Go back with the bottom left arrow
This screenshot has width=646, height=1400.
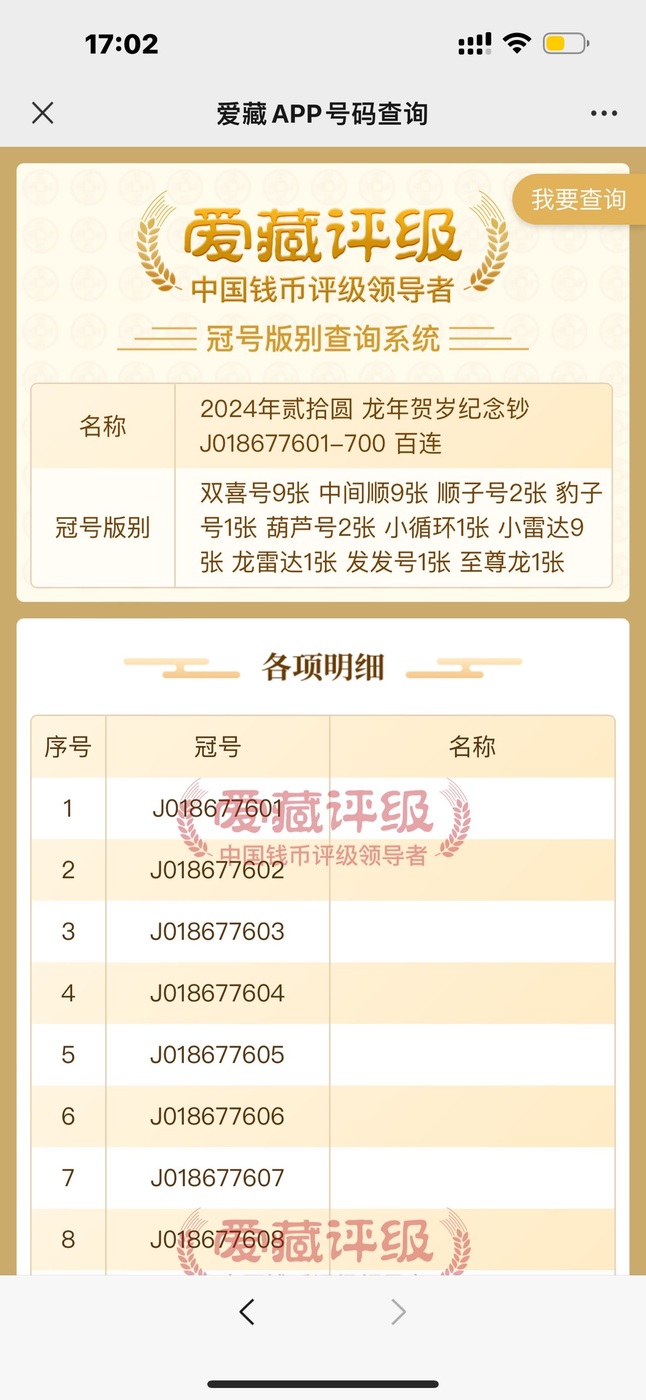247,1312
